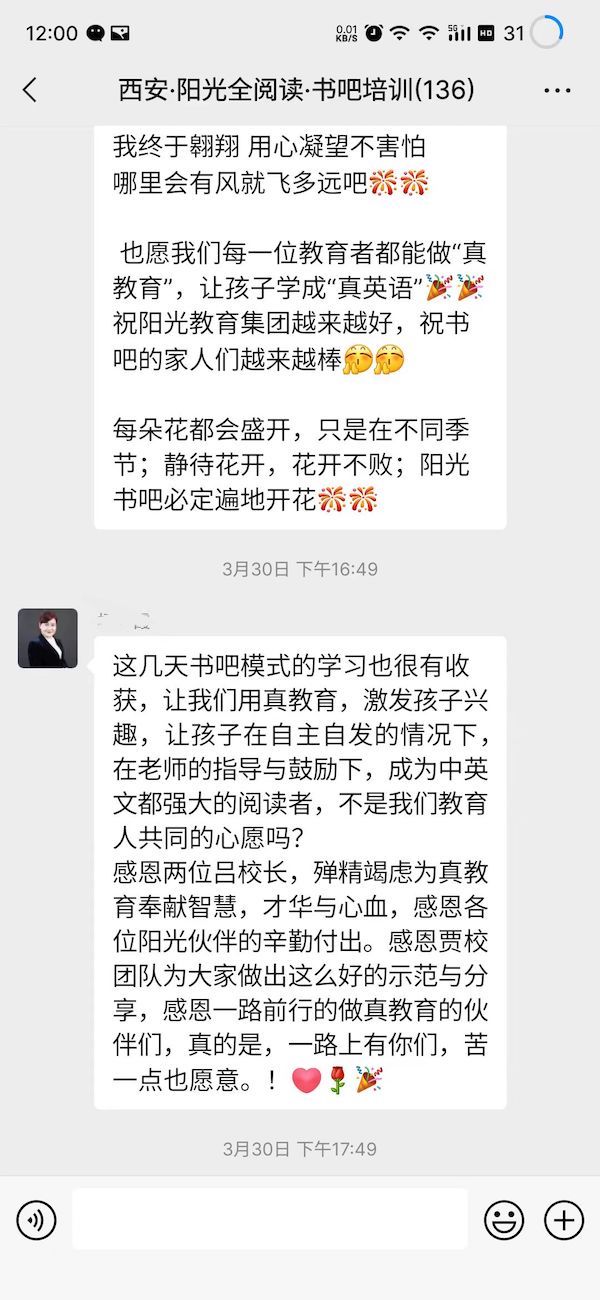Tap the message text field
The height and width of the screenshot is (1300, 600).
click(x=270, y=1220)
